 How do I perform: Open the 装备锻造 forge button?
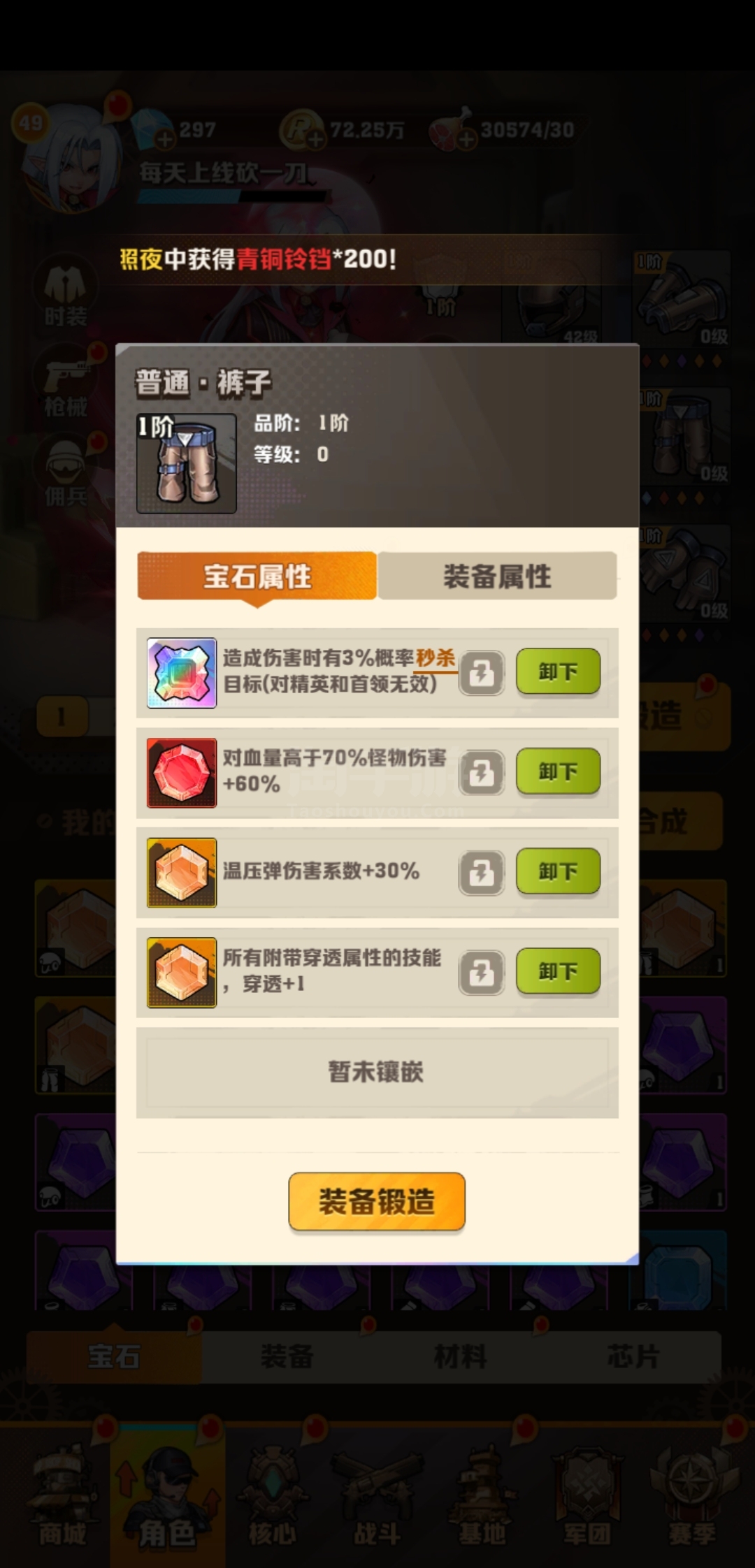tap(377, 1201)
